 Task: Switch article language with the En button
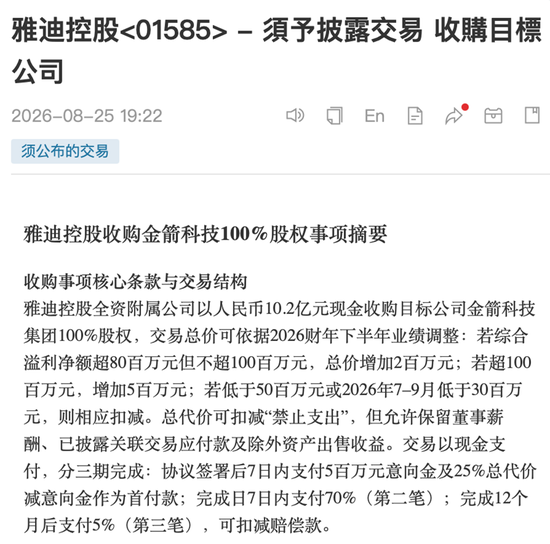pos(374,116)
